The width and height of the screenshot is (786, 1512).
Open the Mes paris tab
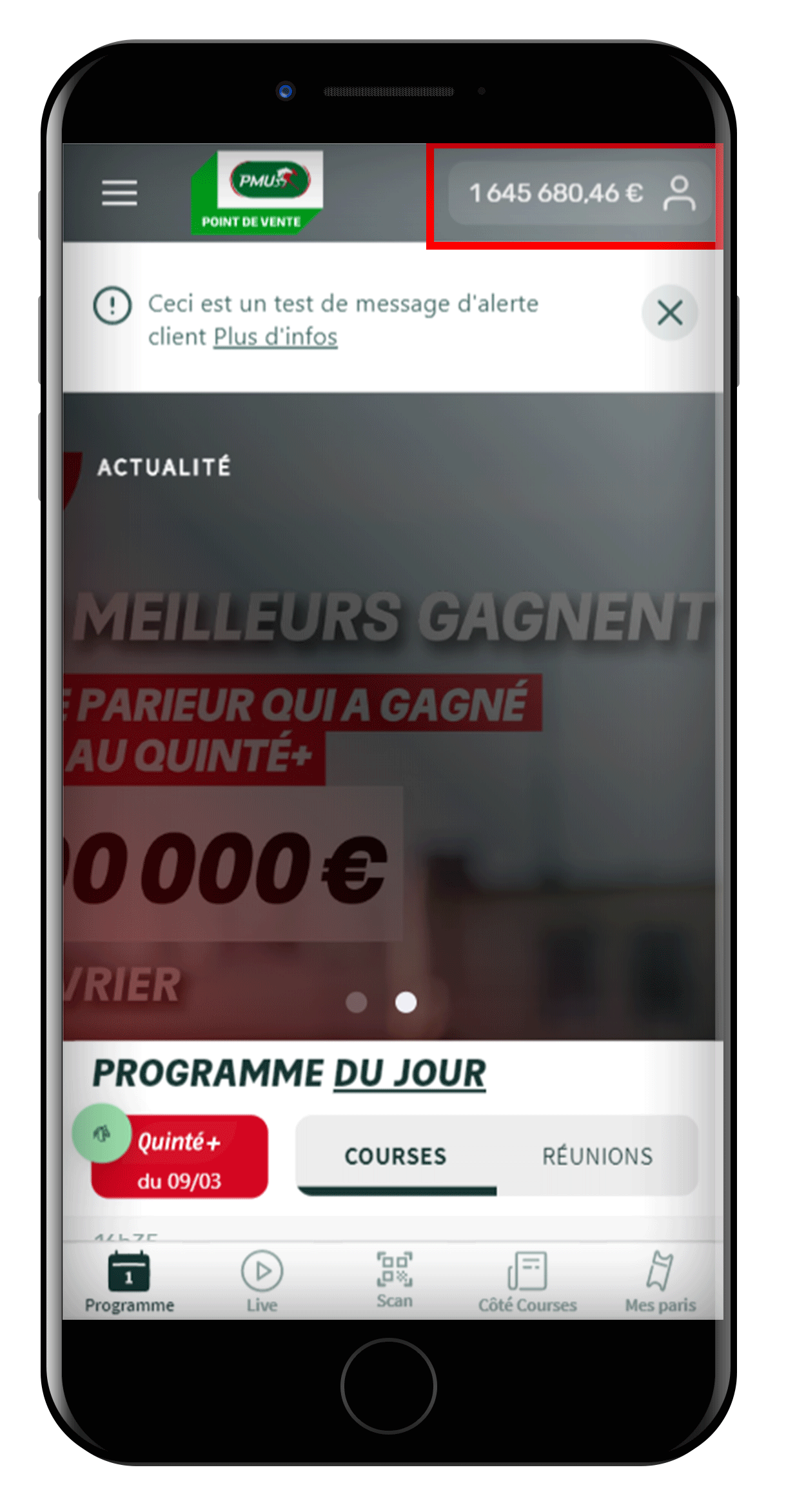tap(660, 1282)
